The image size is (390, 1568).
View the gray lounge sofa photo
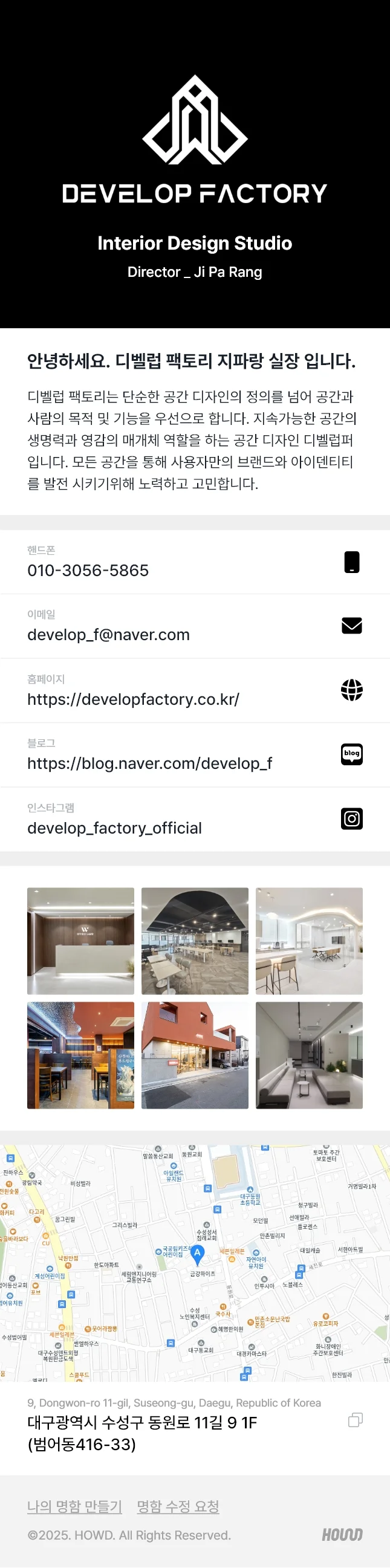309,1055
